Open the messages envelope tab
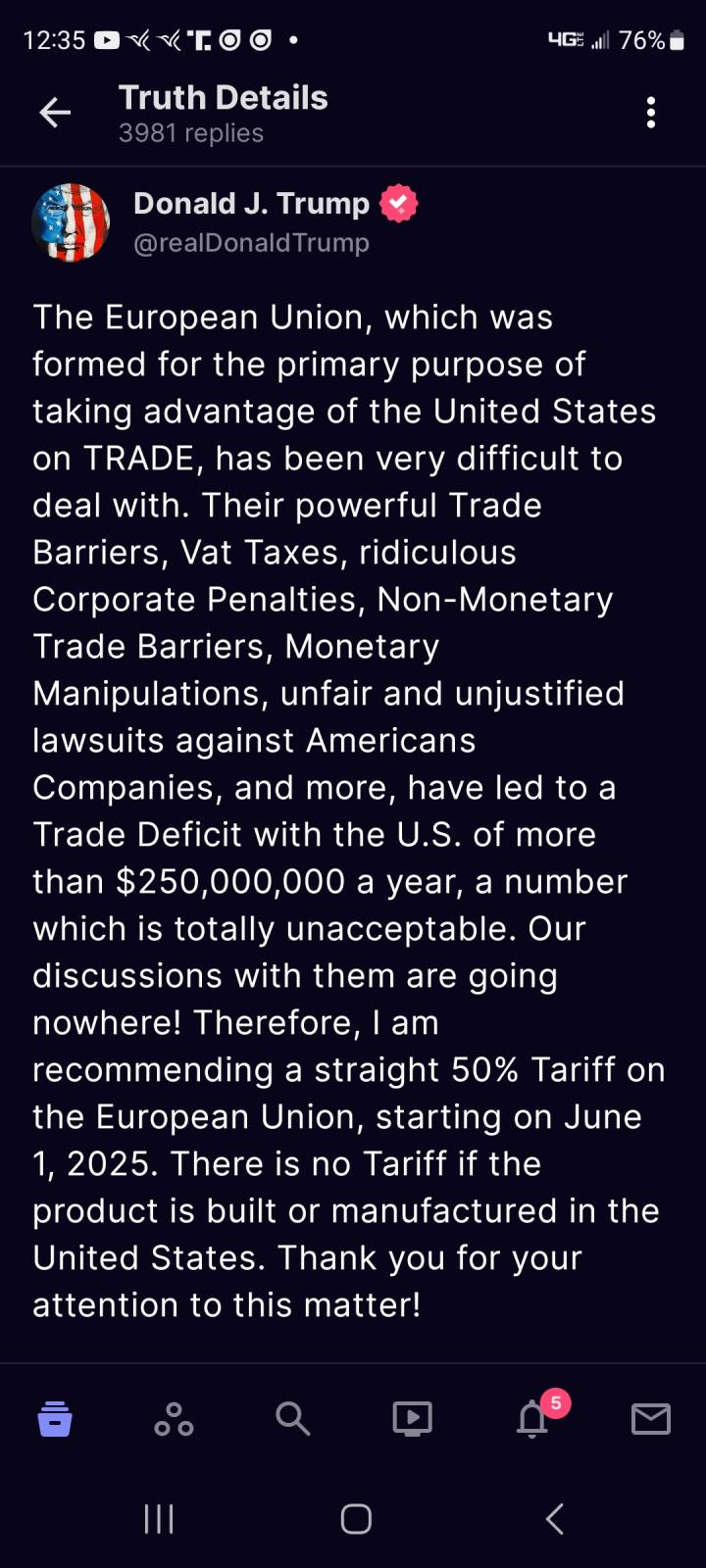706x1568 pixels. point(651,1418)
